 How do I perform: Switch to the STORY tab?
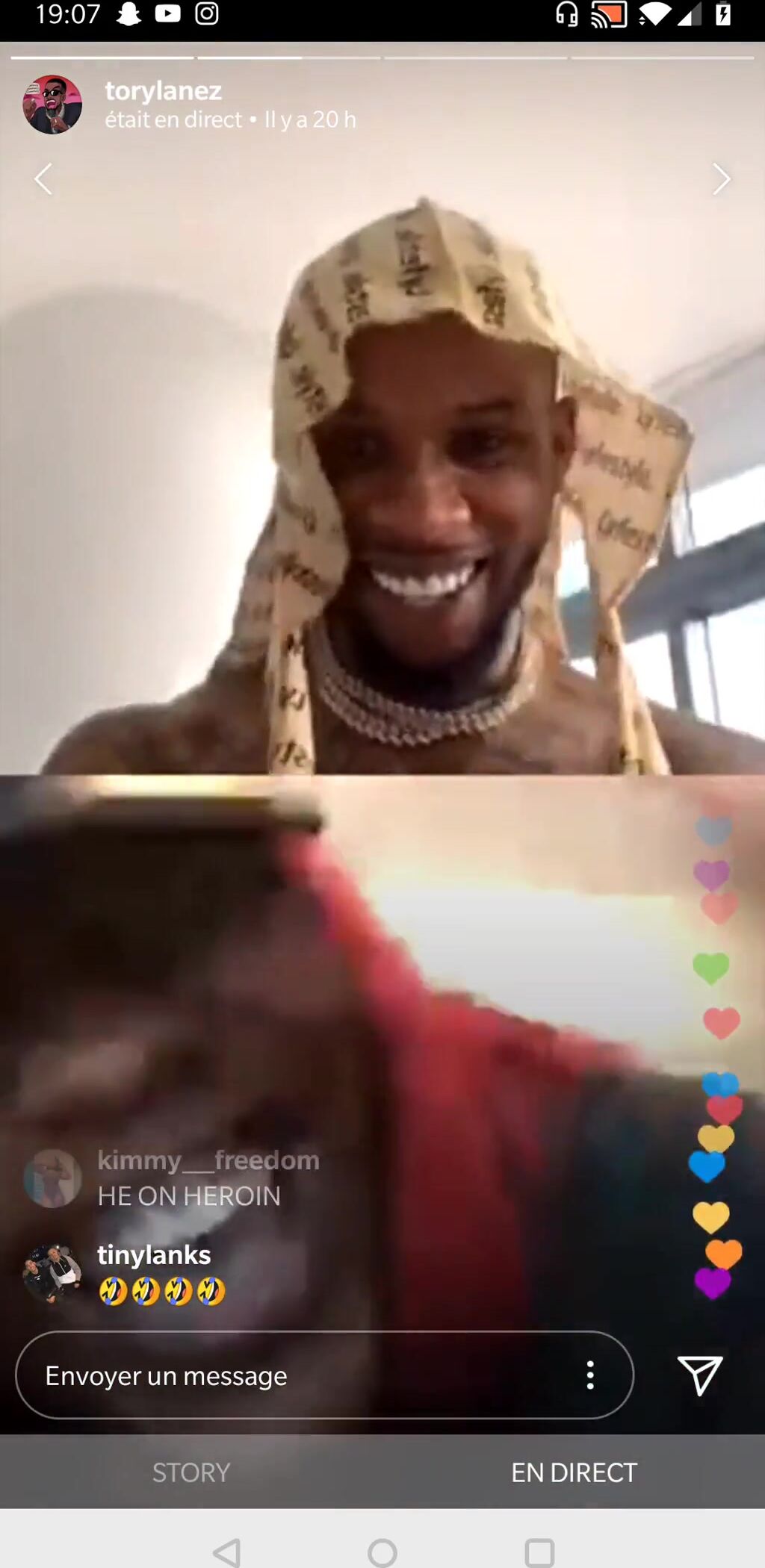pyautogui.click(x=191, y=1472)
